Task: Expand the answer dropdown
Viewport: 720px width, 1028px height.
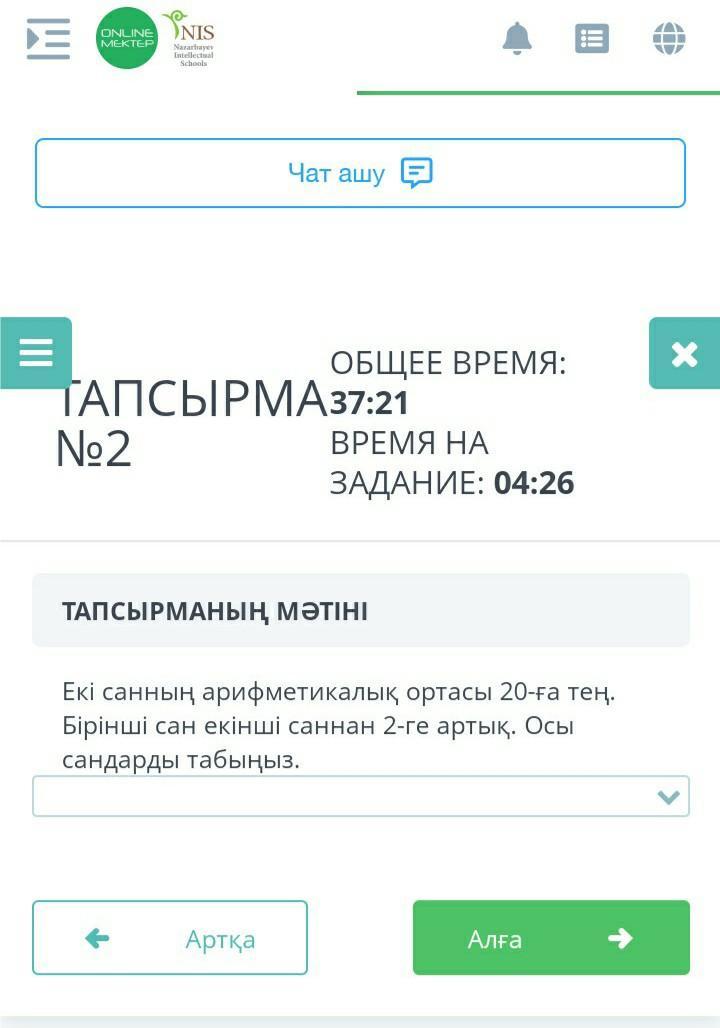Action: coord(361,796)
